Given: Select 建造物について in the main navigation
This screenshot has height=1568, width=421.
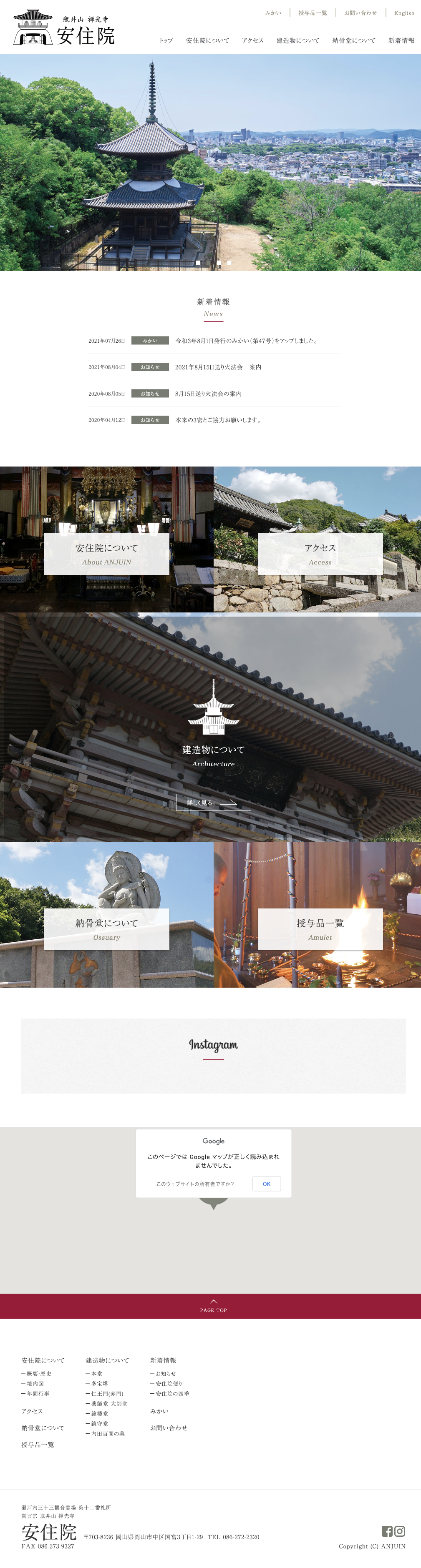Looking at the screenshot, I should point(297,41).
